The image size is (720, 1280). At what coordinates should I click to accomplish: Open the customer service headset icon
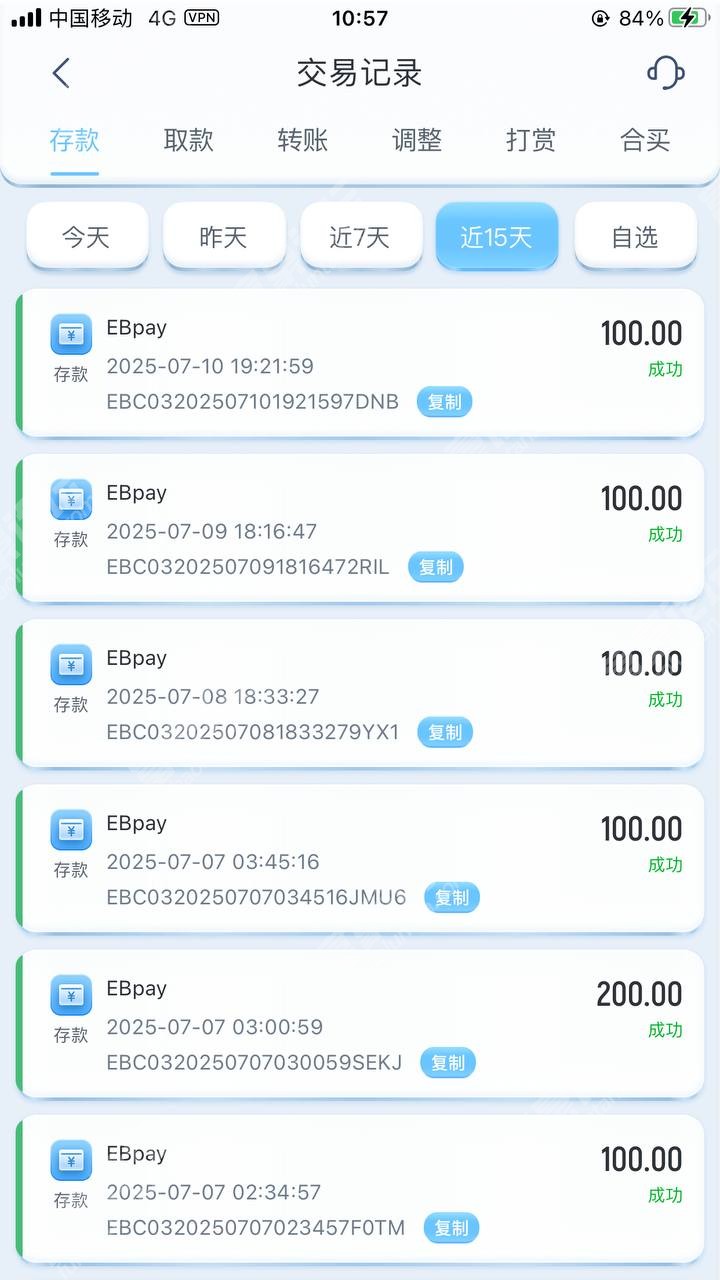pos(665,73)
